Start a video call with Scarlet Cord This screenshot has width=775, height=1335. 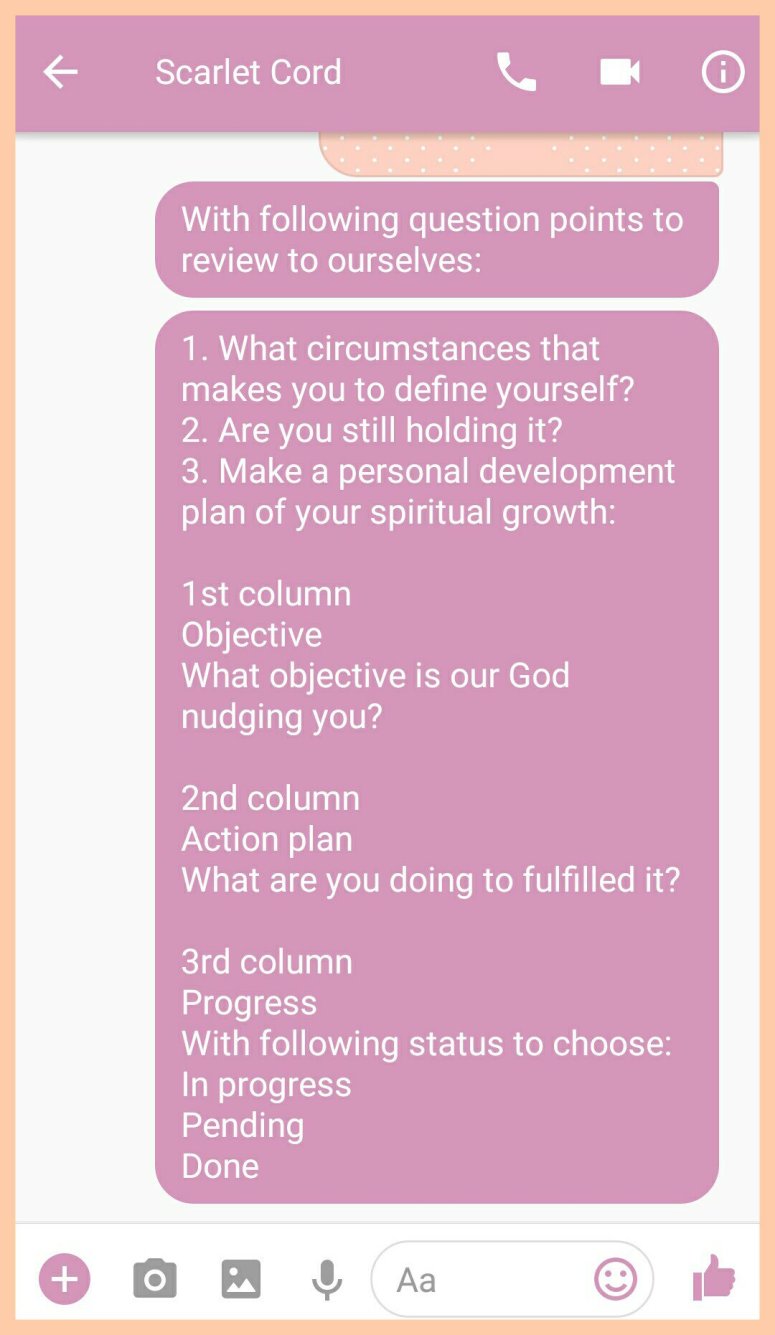[x=620, y=72]
